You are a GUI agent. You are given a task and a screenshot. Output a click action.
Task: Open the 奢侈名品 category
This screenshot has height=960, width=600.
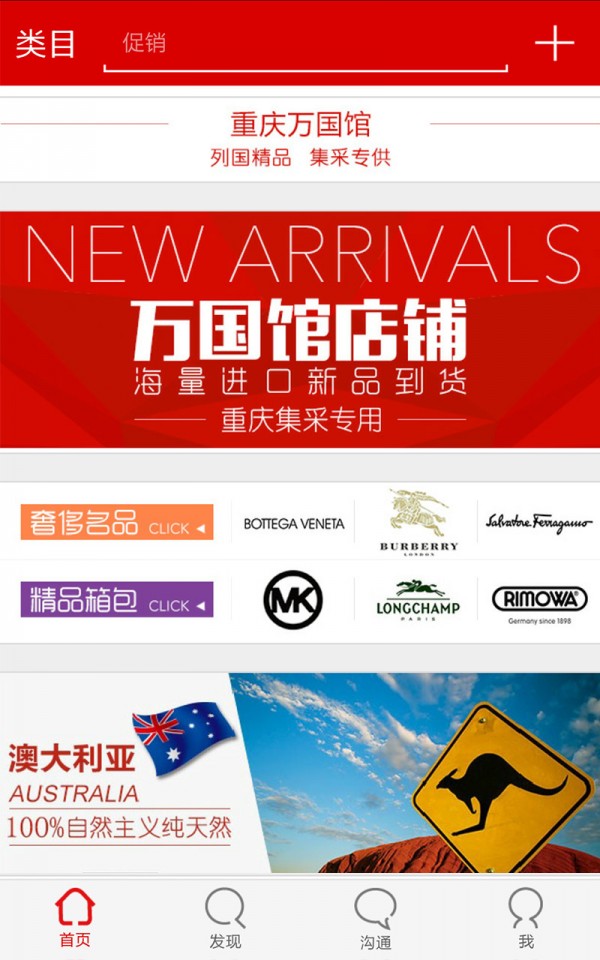pos(117,523)
